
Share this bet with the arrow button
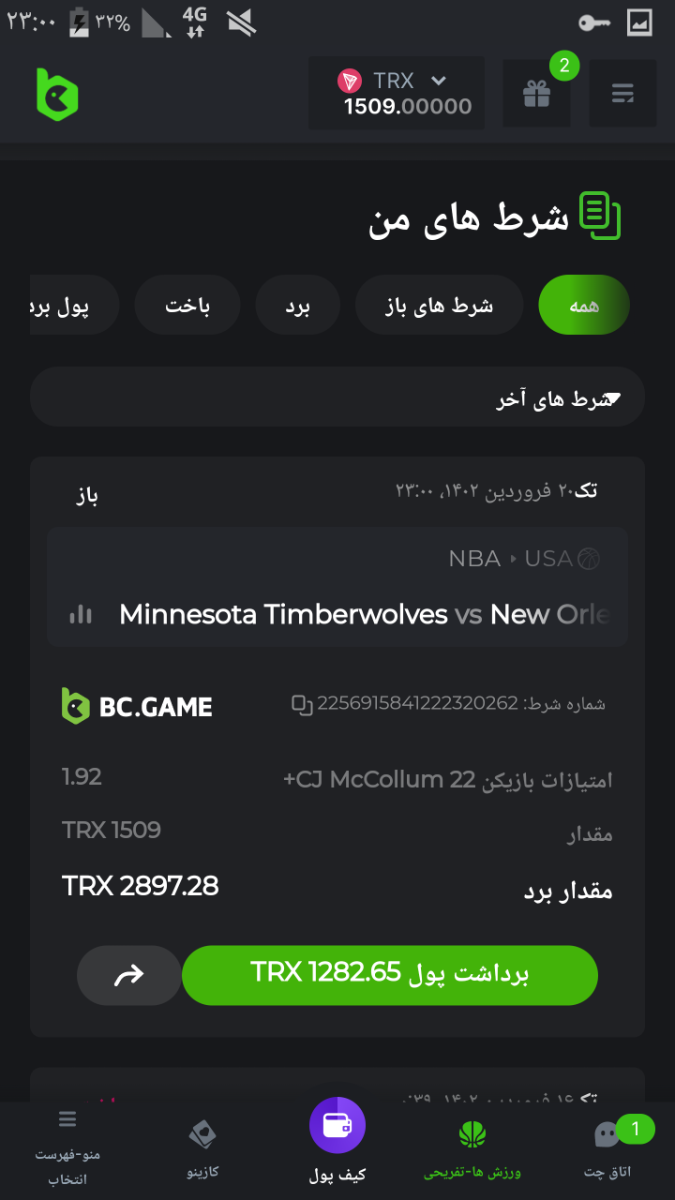click(129, 975)
